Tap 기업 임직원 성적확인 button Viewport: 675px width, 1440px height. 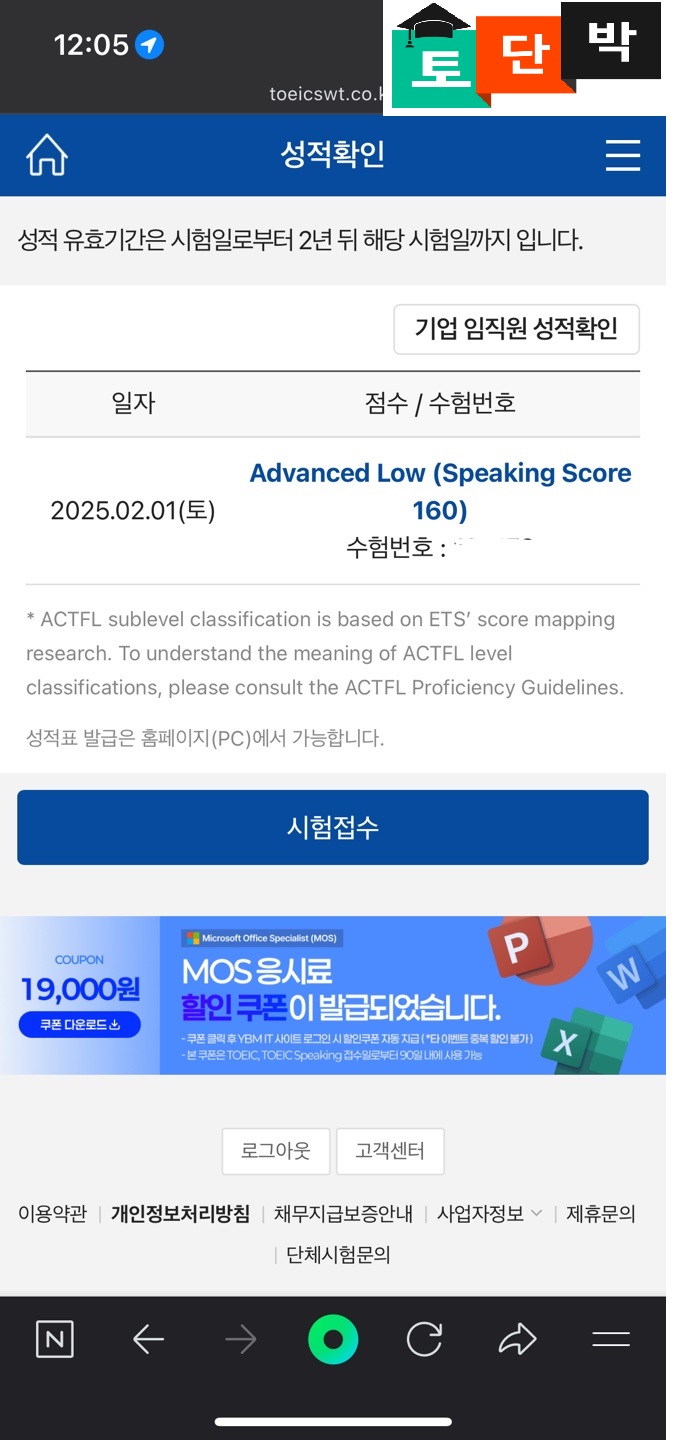[x=516, y=329]
